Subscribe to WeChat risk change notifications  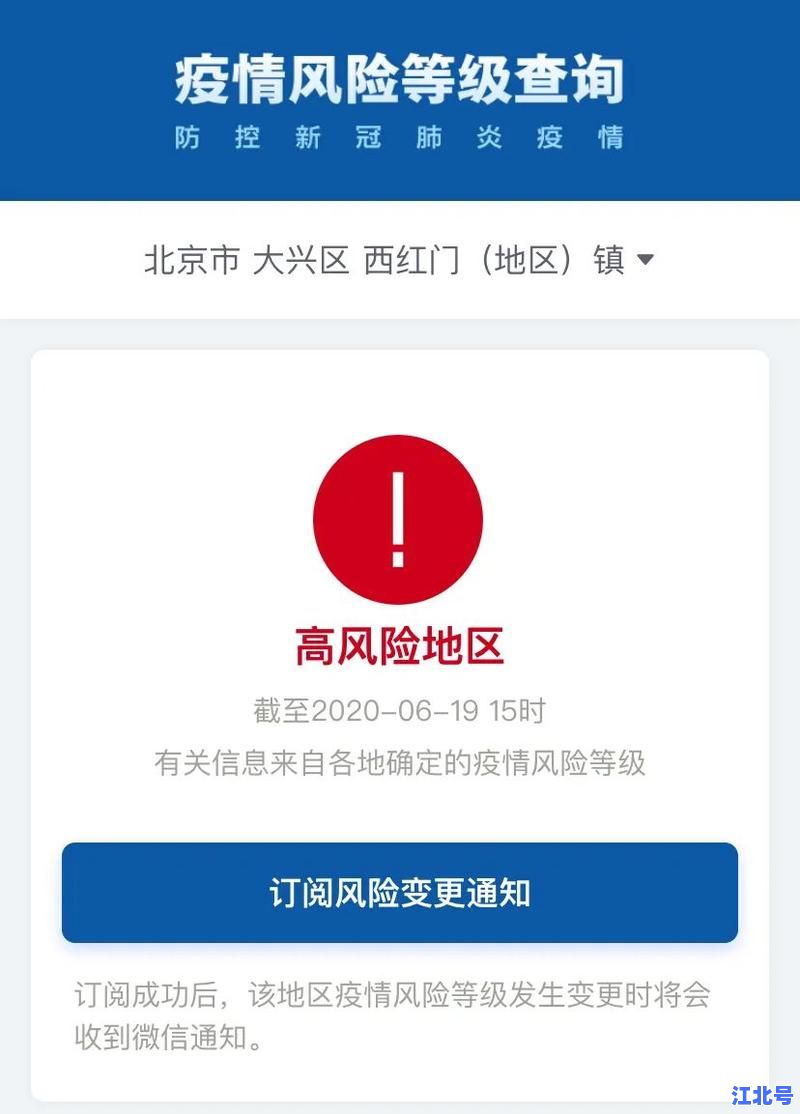pos(399,893)
